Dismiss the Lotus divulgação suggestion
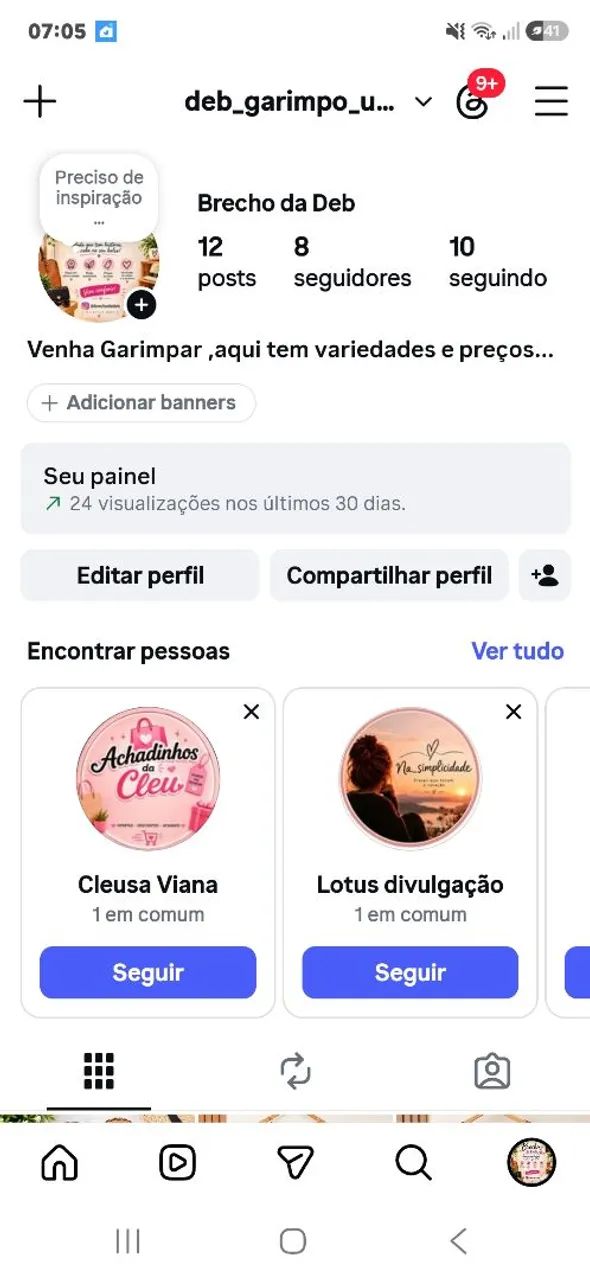Image resolution: width=590 pixels, height=1280 pixels. pos(513,711)
